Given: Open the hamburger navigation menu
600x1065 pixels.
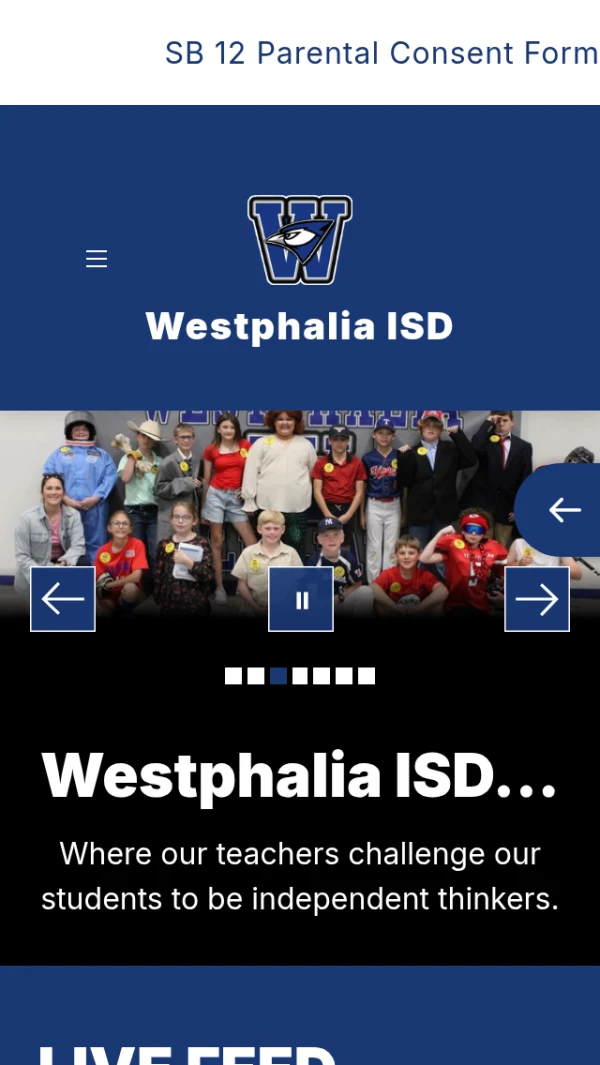Looking at the screenshot, I should pyautogui.click(x=96, y=260).
